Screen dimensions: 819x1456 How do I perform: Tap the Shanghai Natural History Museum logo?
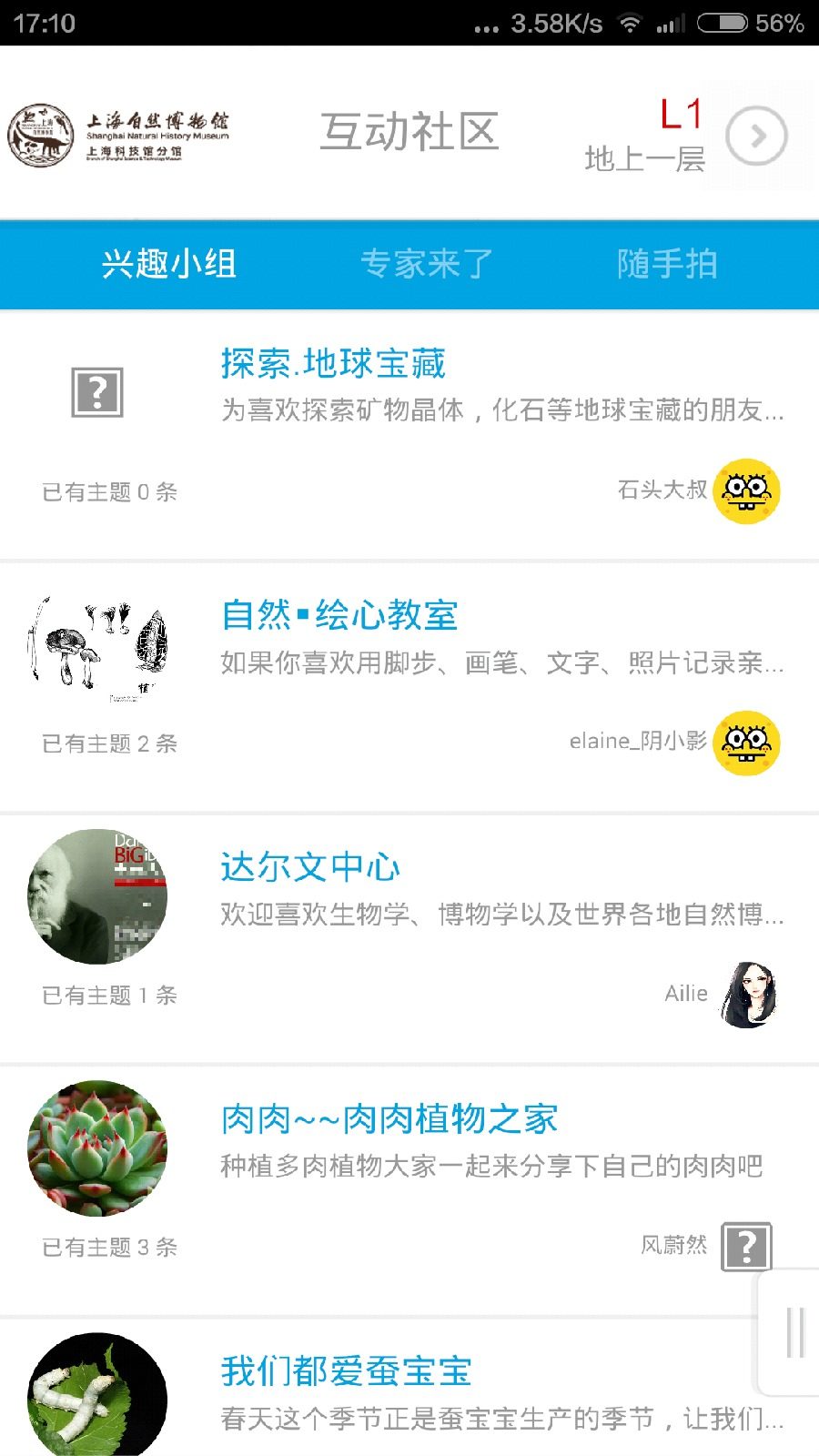(x=124, y=135)
